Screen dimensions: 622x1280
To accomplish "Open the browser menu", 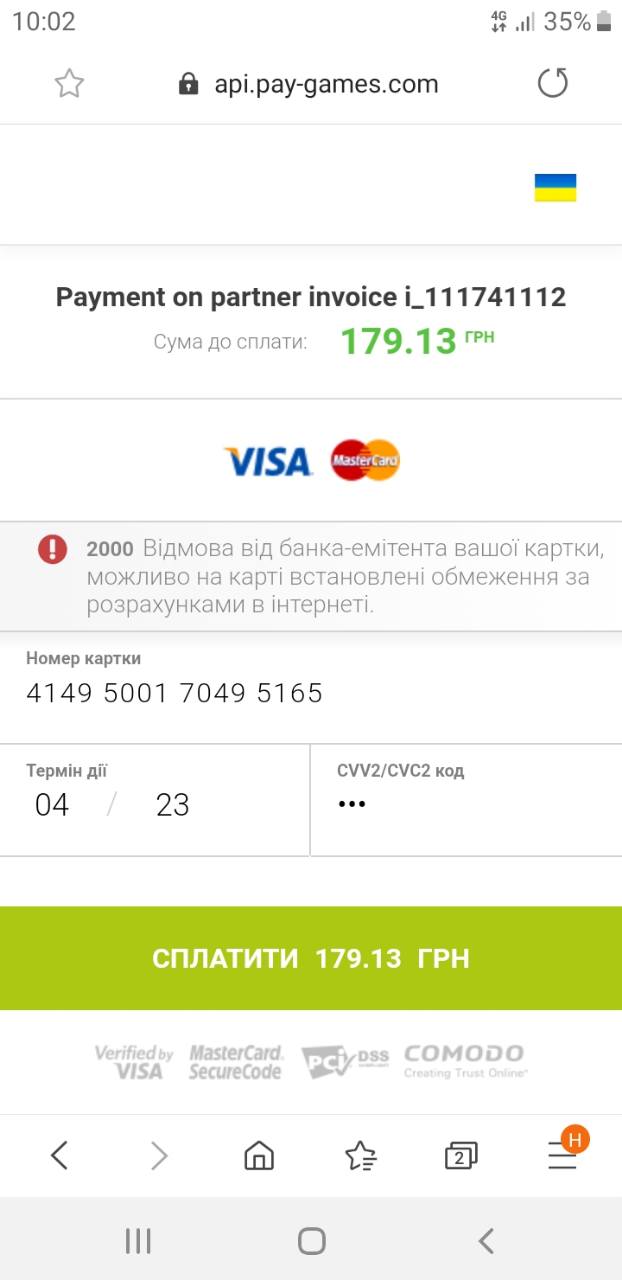I will tap(562, 1156).
